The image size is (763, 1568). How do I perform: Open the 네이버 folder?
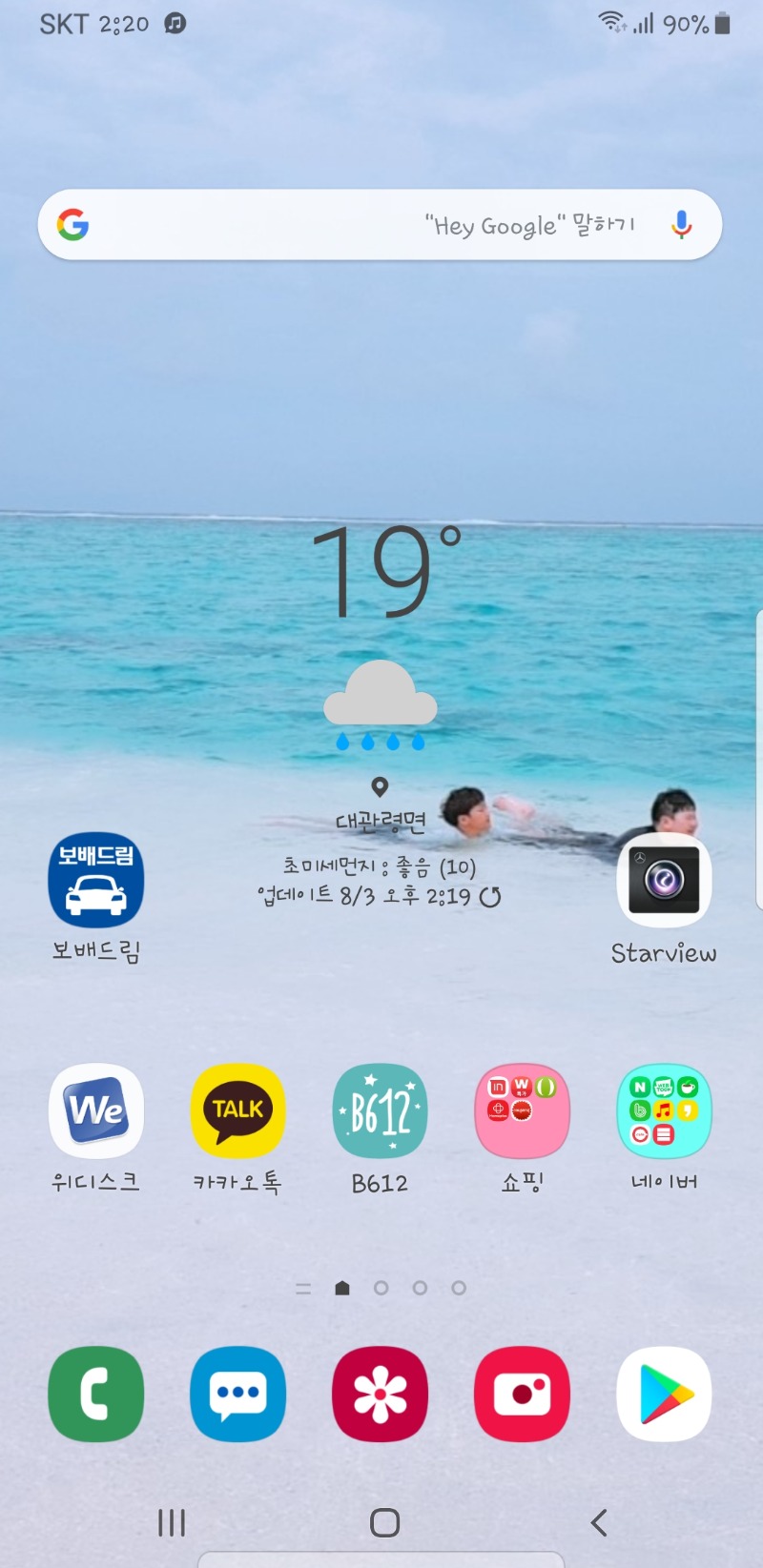point(664,1110)
